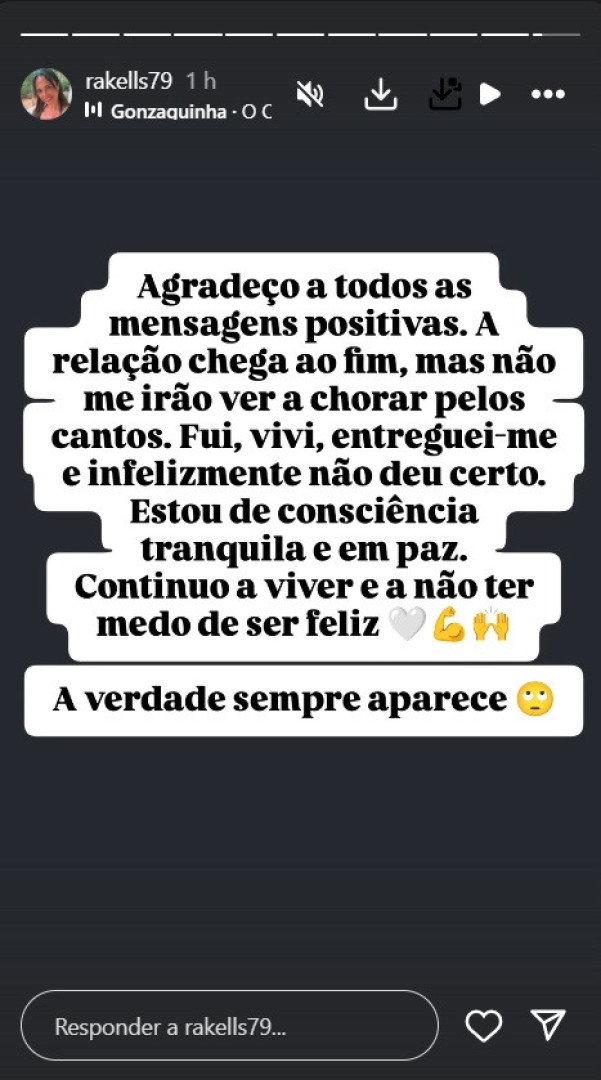Tap the rakells79 username

(129, 81)
